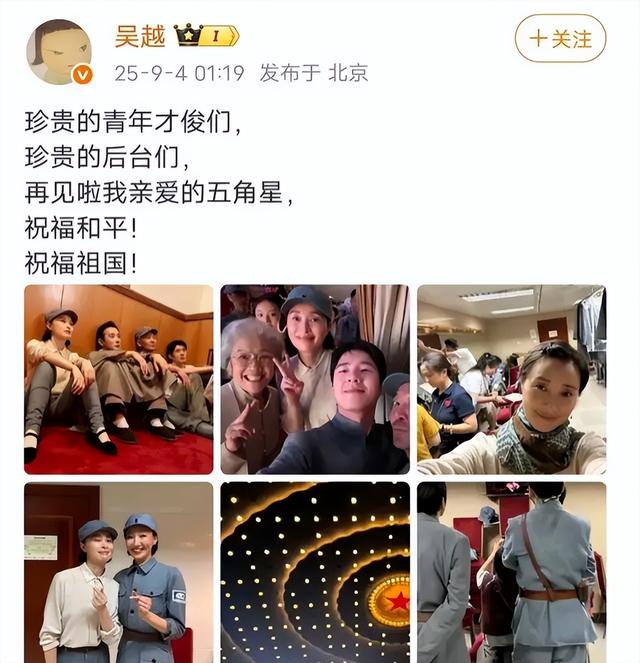
Task: View the group selfie with peace signs
Action: pos(315,379)
